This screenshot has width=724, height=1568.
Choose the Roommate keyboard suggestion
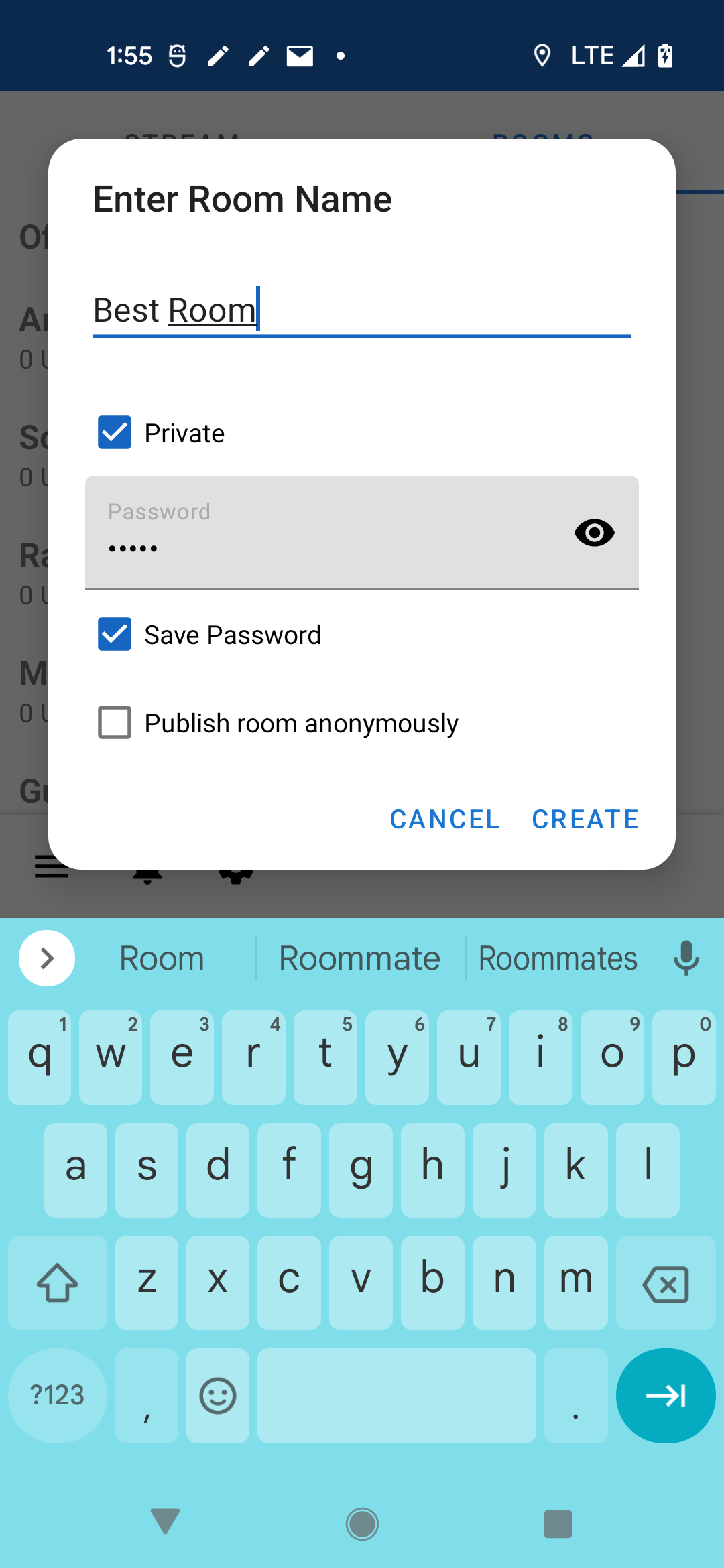pos(359,958)
